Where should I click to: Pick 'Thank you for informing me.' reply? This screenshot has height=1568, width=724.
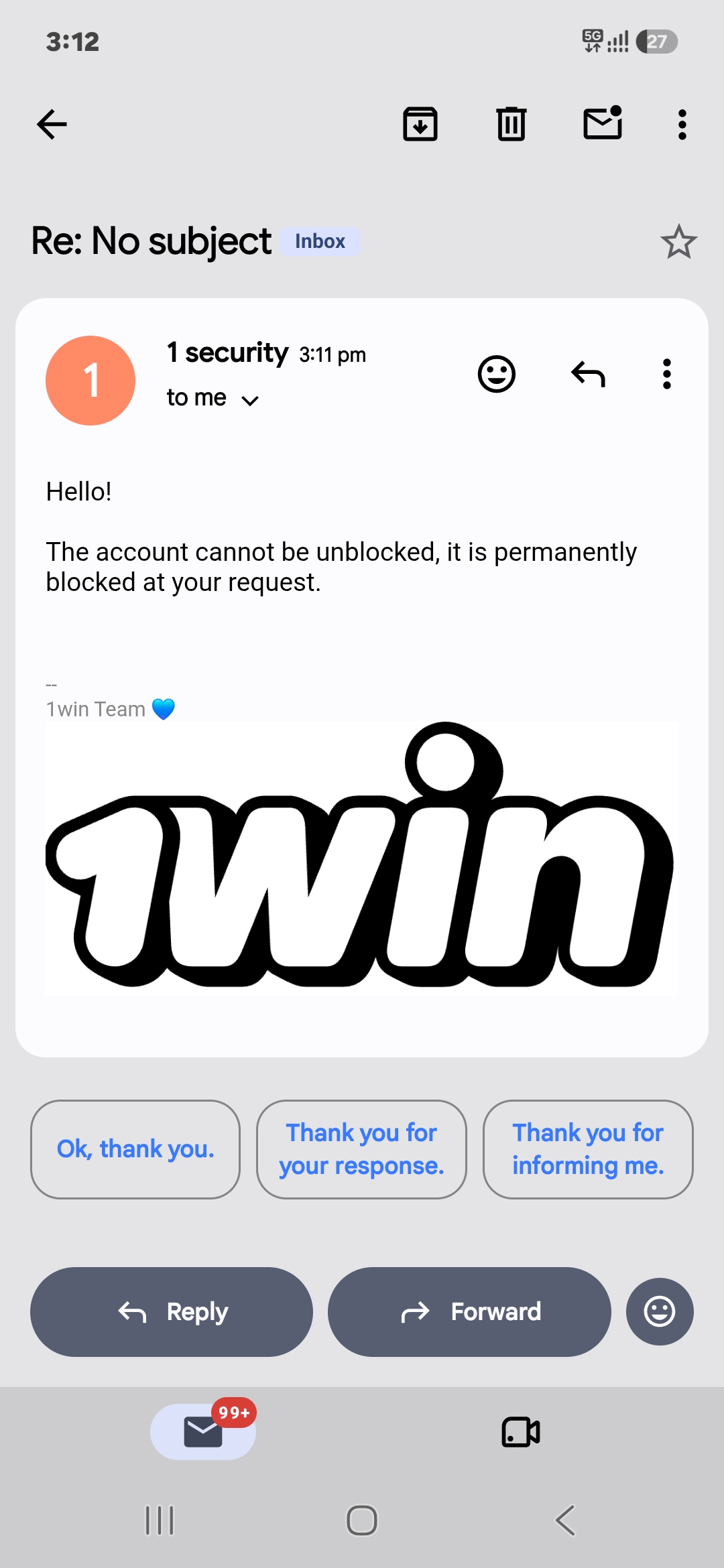tap(588, 1149)
